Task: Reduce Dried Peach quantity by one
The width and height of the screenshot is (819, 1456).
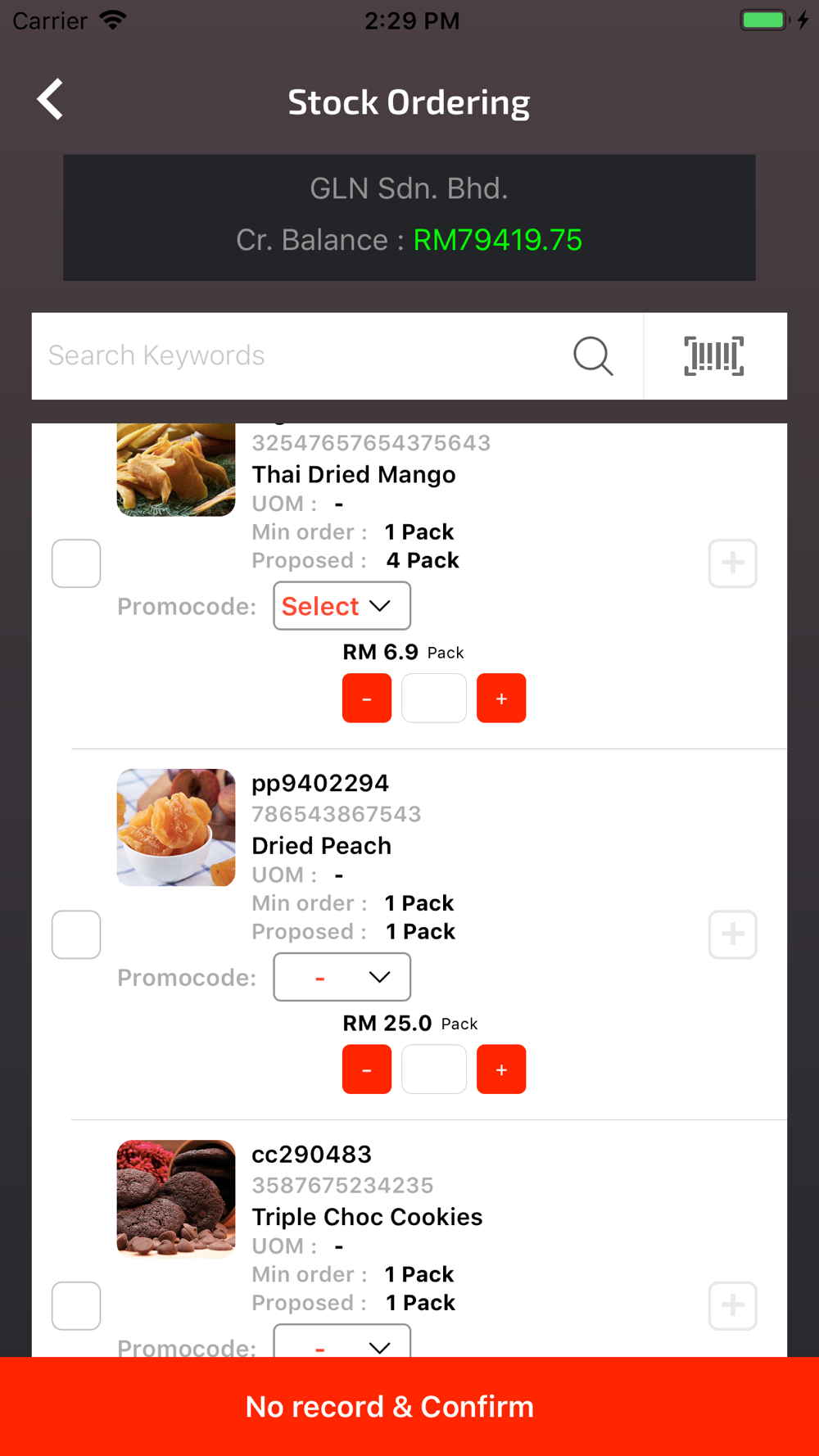Action: 366,1069
